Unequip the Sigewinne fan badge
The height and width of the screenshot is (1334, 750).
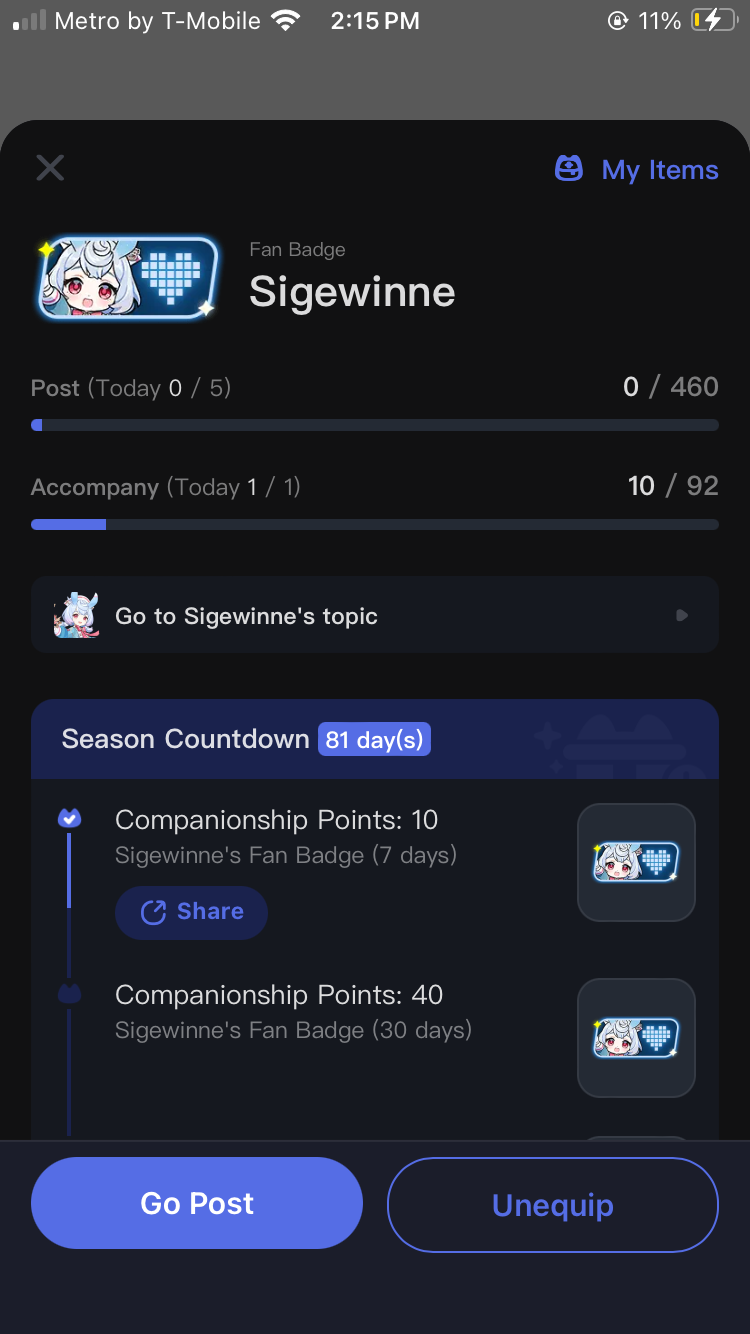[553, 1205]
